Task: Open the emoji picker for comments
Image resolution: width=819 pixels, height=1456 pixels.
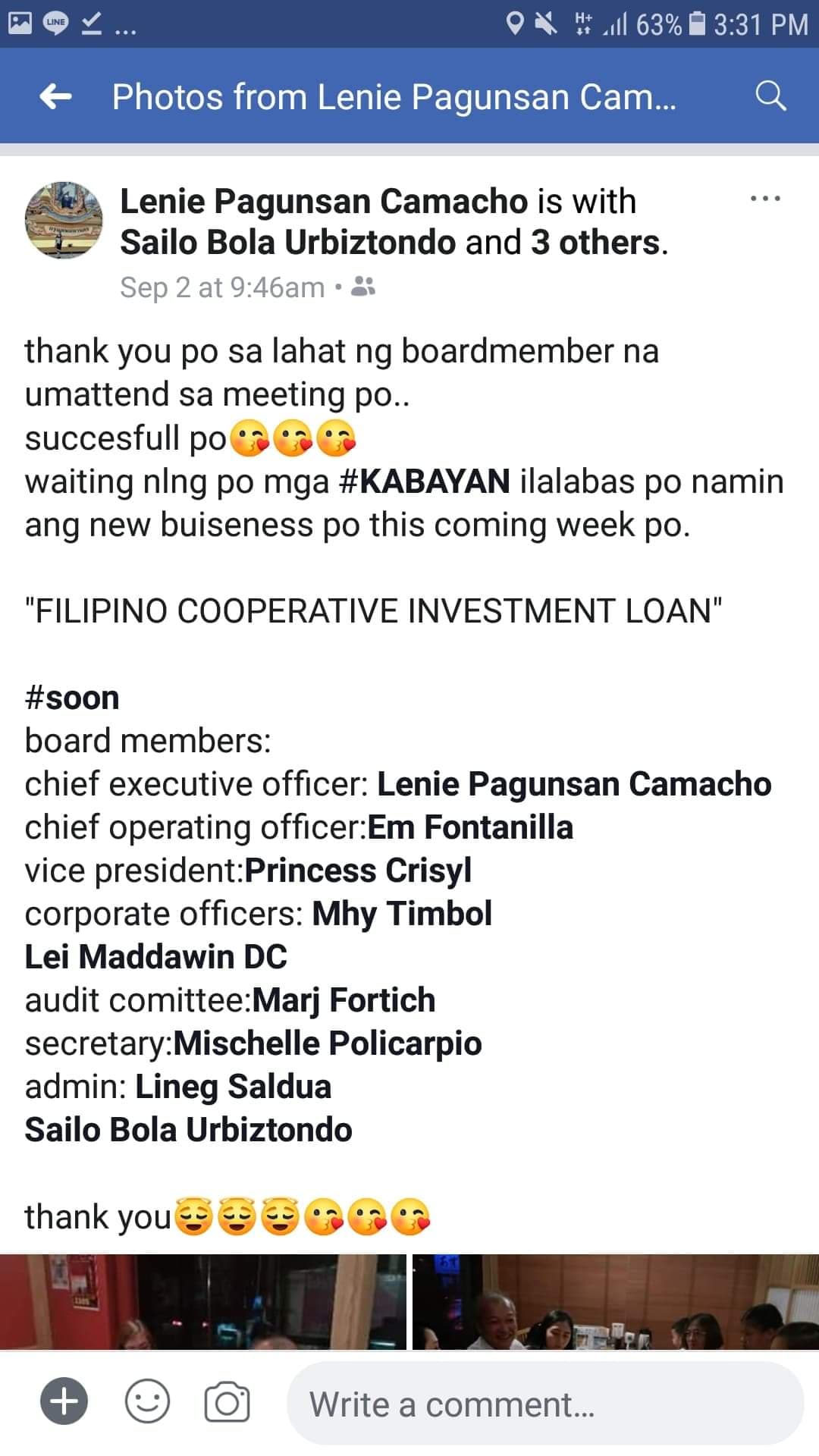Action: click(147, 1401)
